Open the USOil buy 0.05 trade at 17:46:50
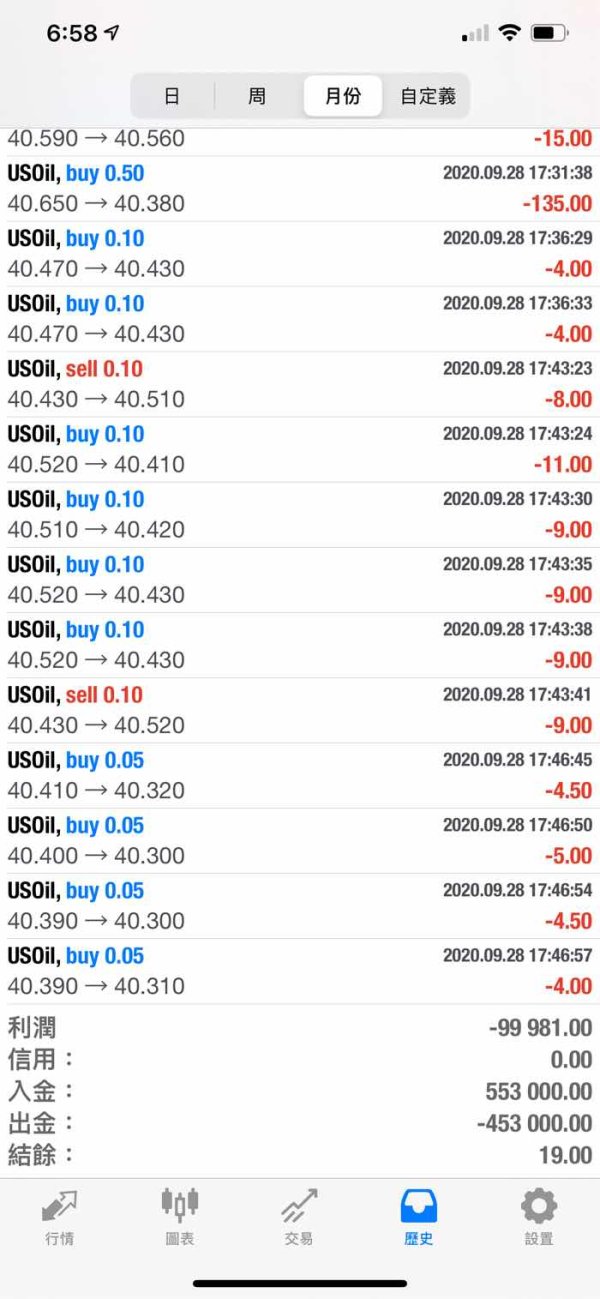600x1299 pixels. 300,840
